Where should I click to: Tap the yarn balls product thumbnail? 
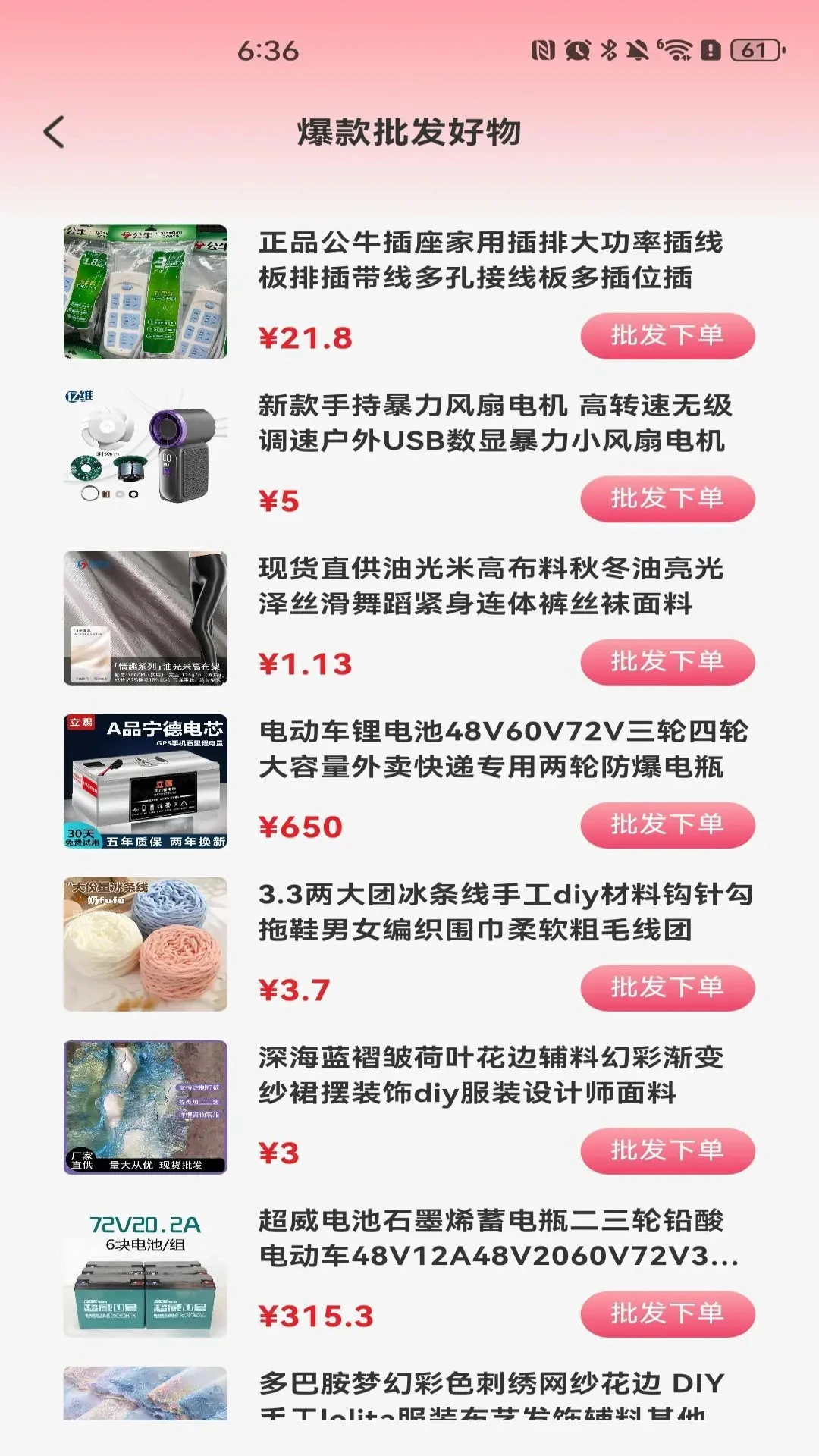(x=148, y=943)
